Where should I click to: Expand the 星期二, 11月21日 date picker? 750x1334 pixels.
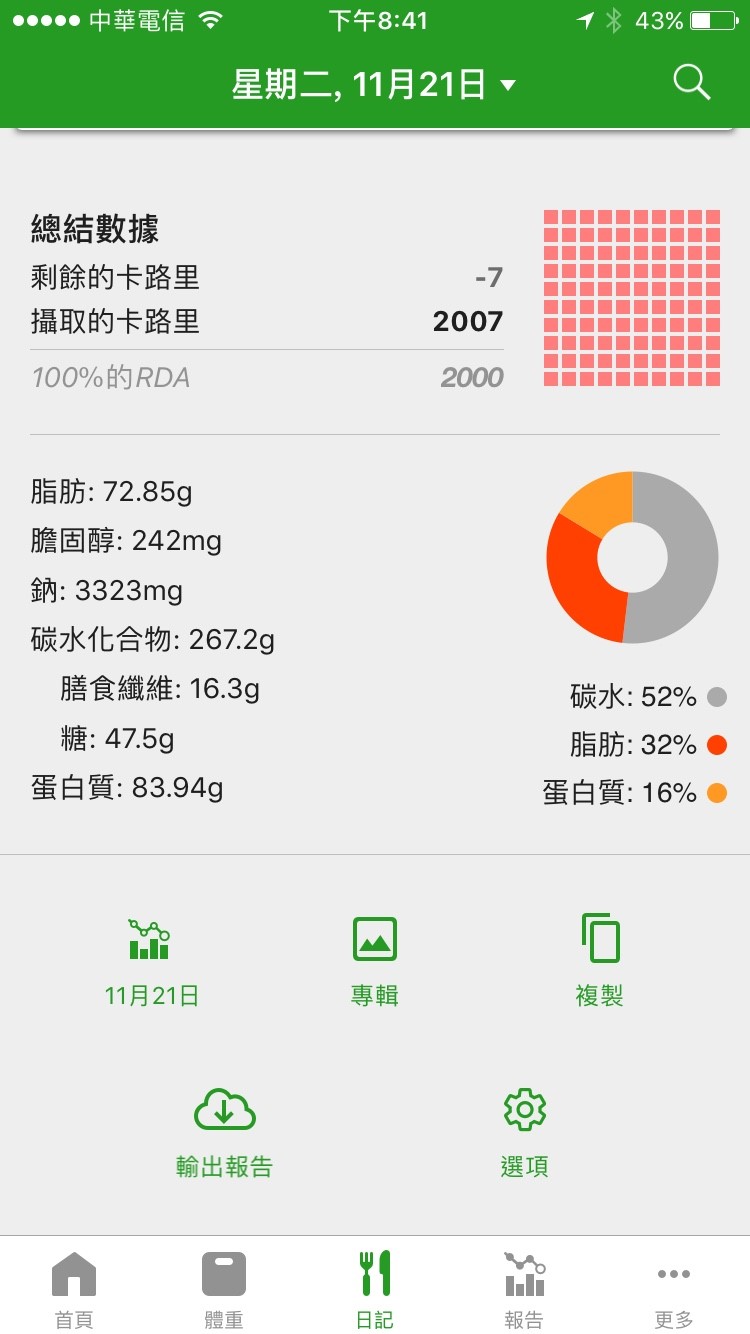pos(374,85)
